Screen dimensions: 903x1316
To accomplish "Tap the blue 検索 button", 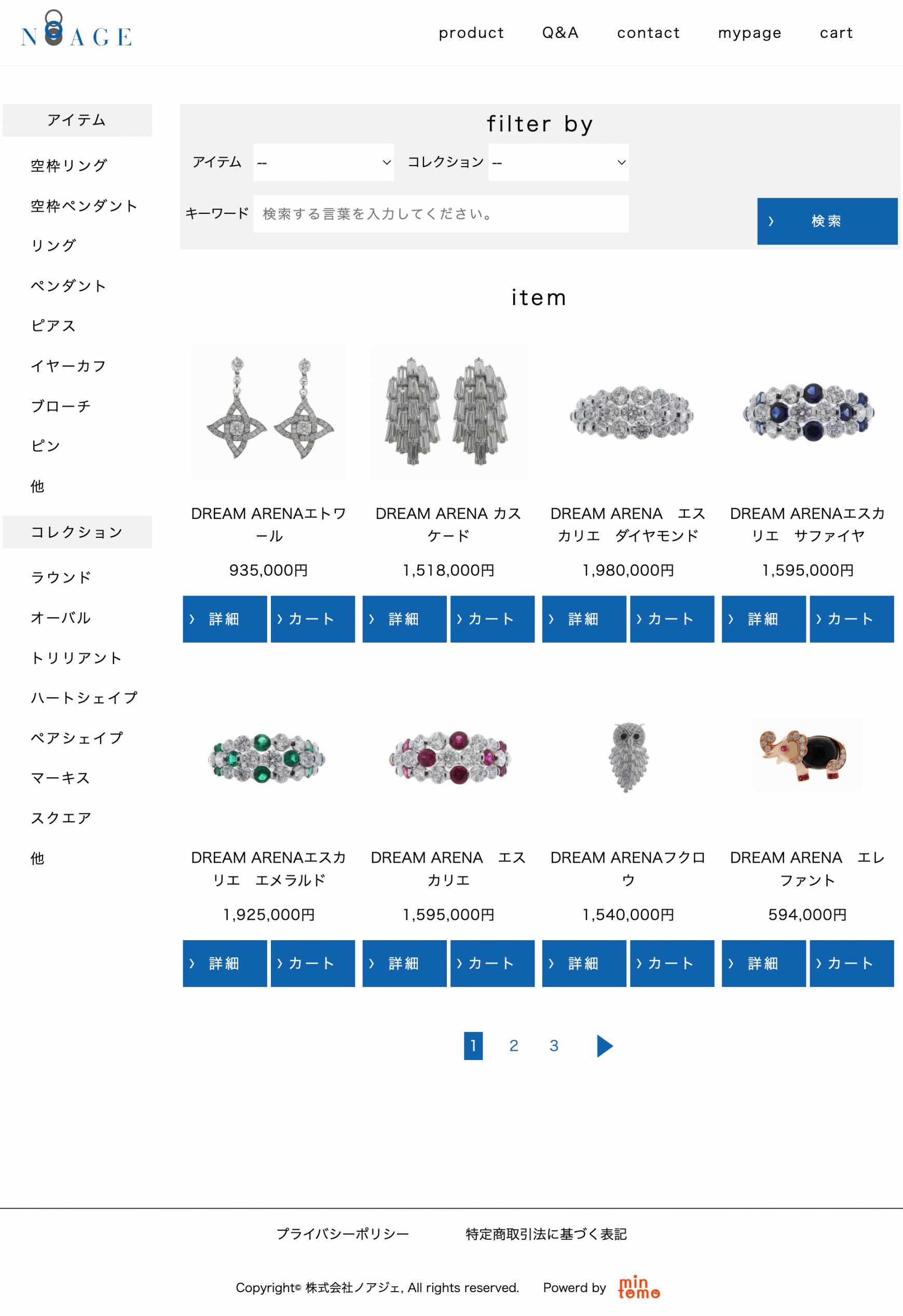I will pos(827,221).
